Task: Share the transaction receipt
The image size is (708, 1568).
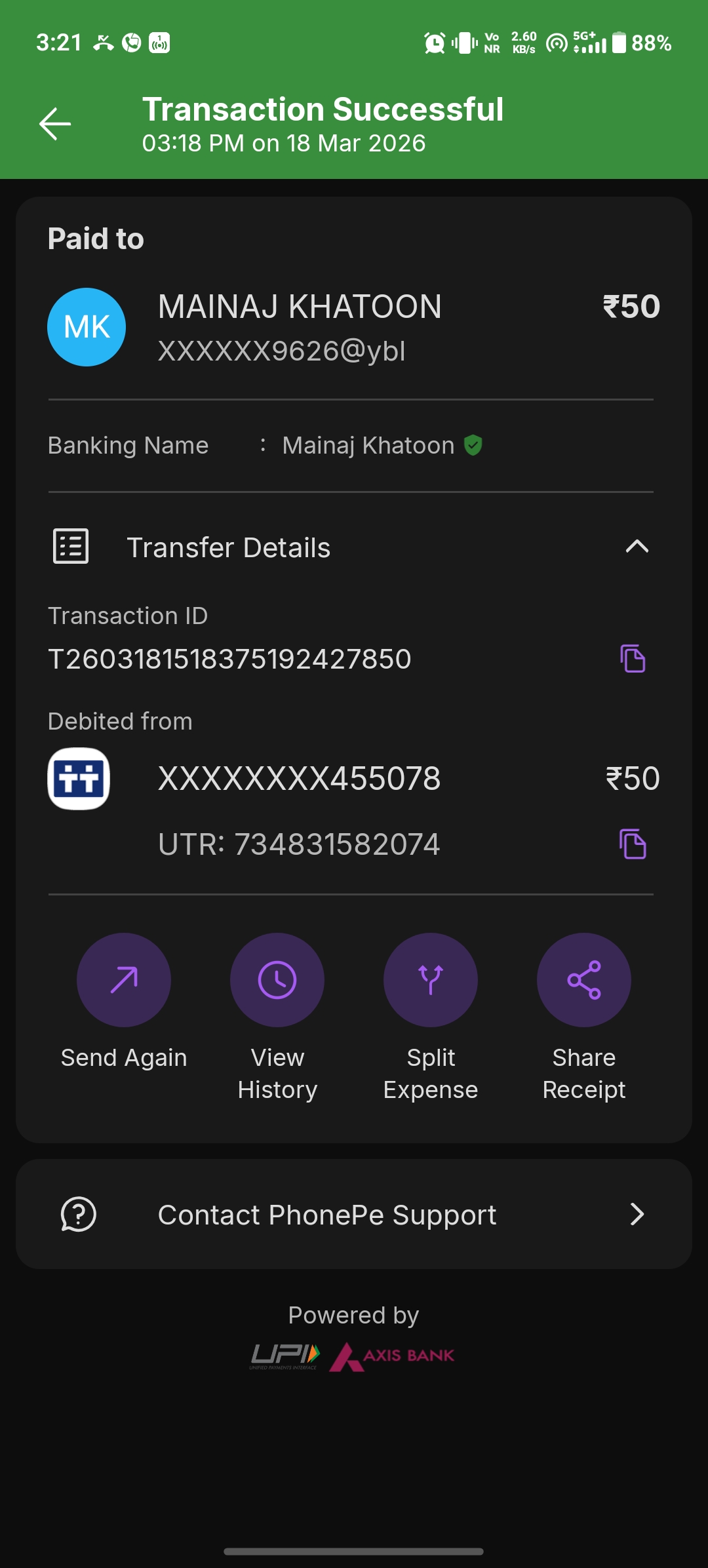Action: pyautogui.click(x=584, y=980)
